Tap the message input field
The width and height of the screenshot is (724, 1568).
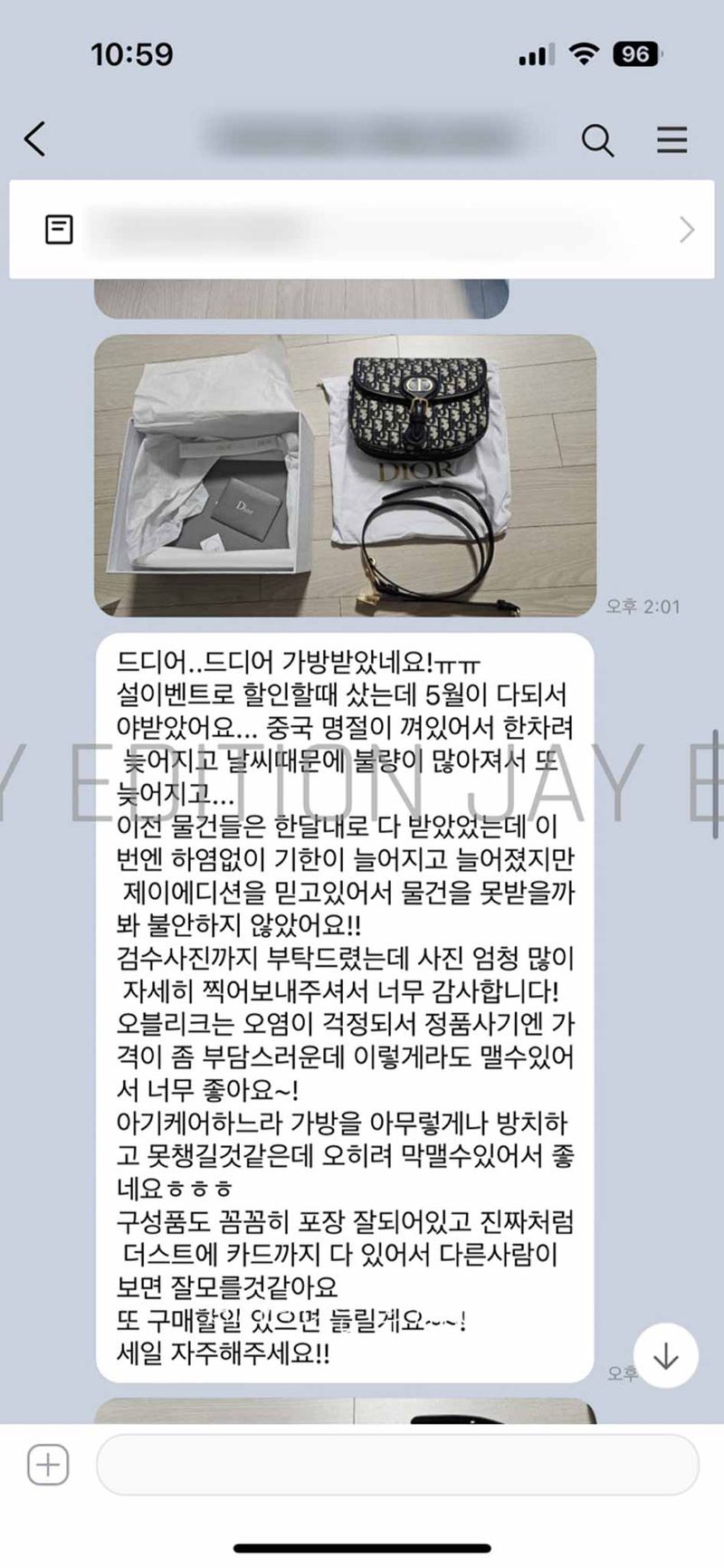click(396, 1464)
